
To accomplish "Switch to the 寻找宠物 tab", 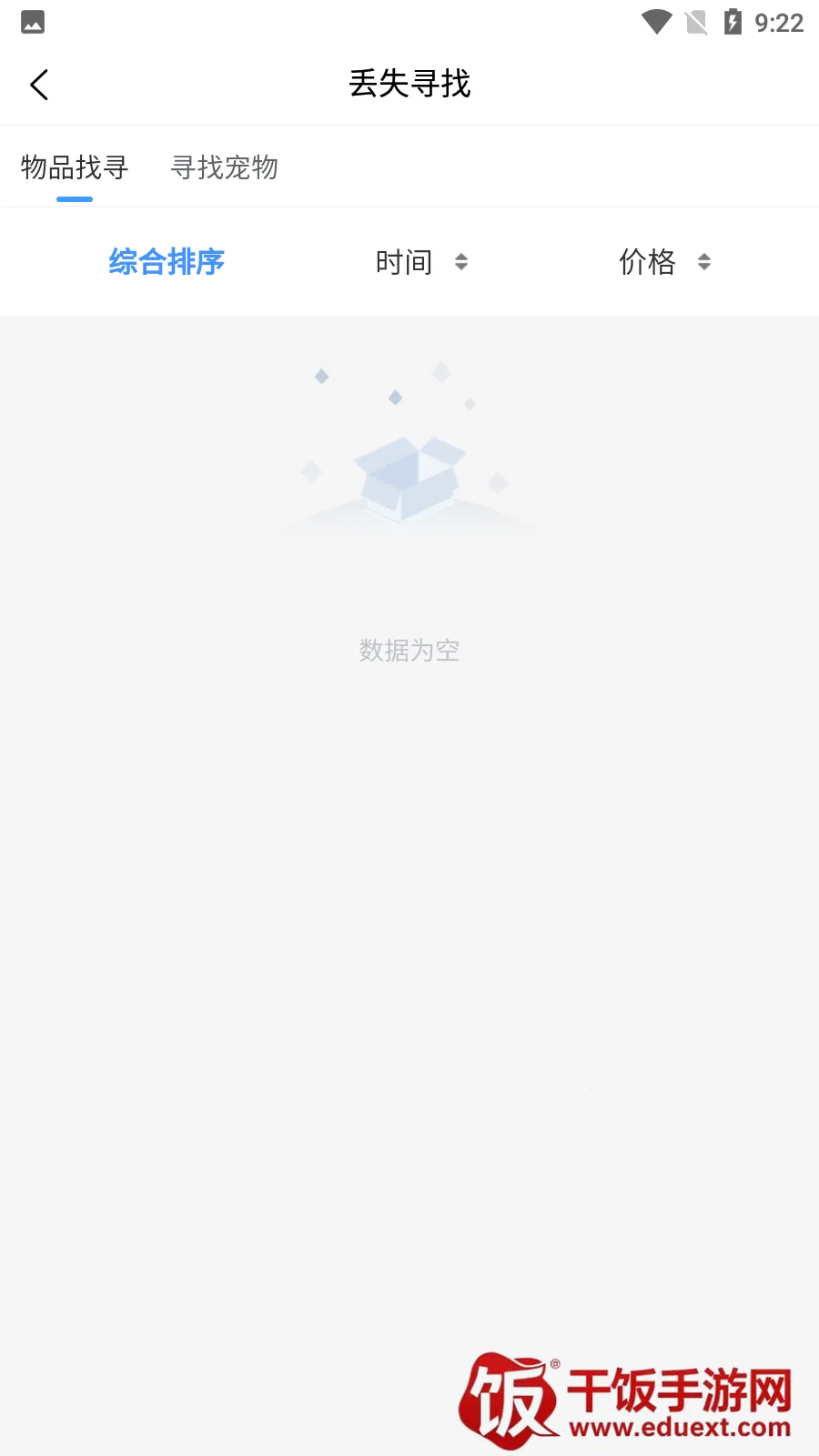I will 224,167.
